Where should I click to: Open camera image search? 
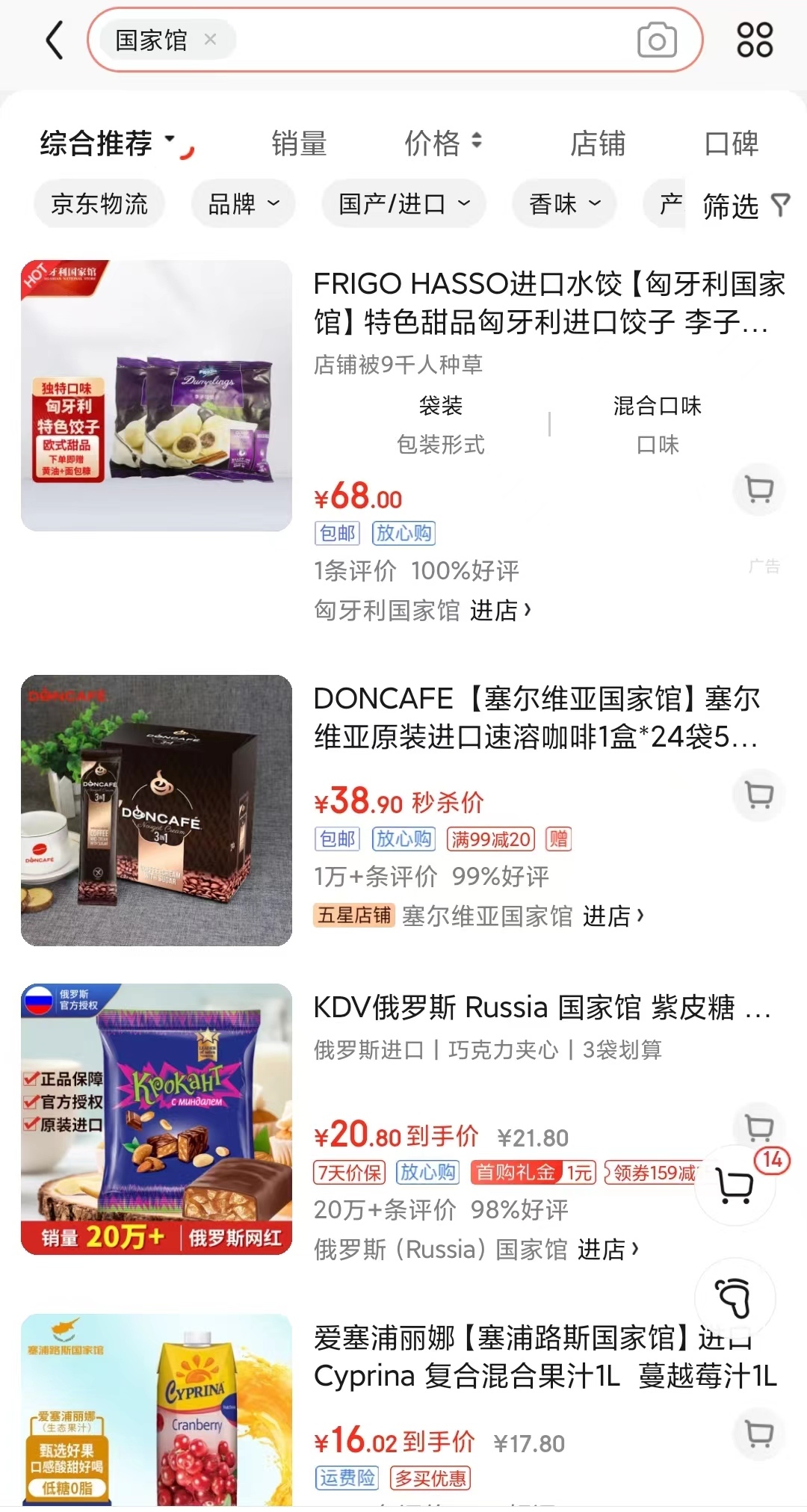coord(657,40)
